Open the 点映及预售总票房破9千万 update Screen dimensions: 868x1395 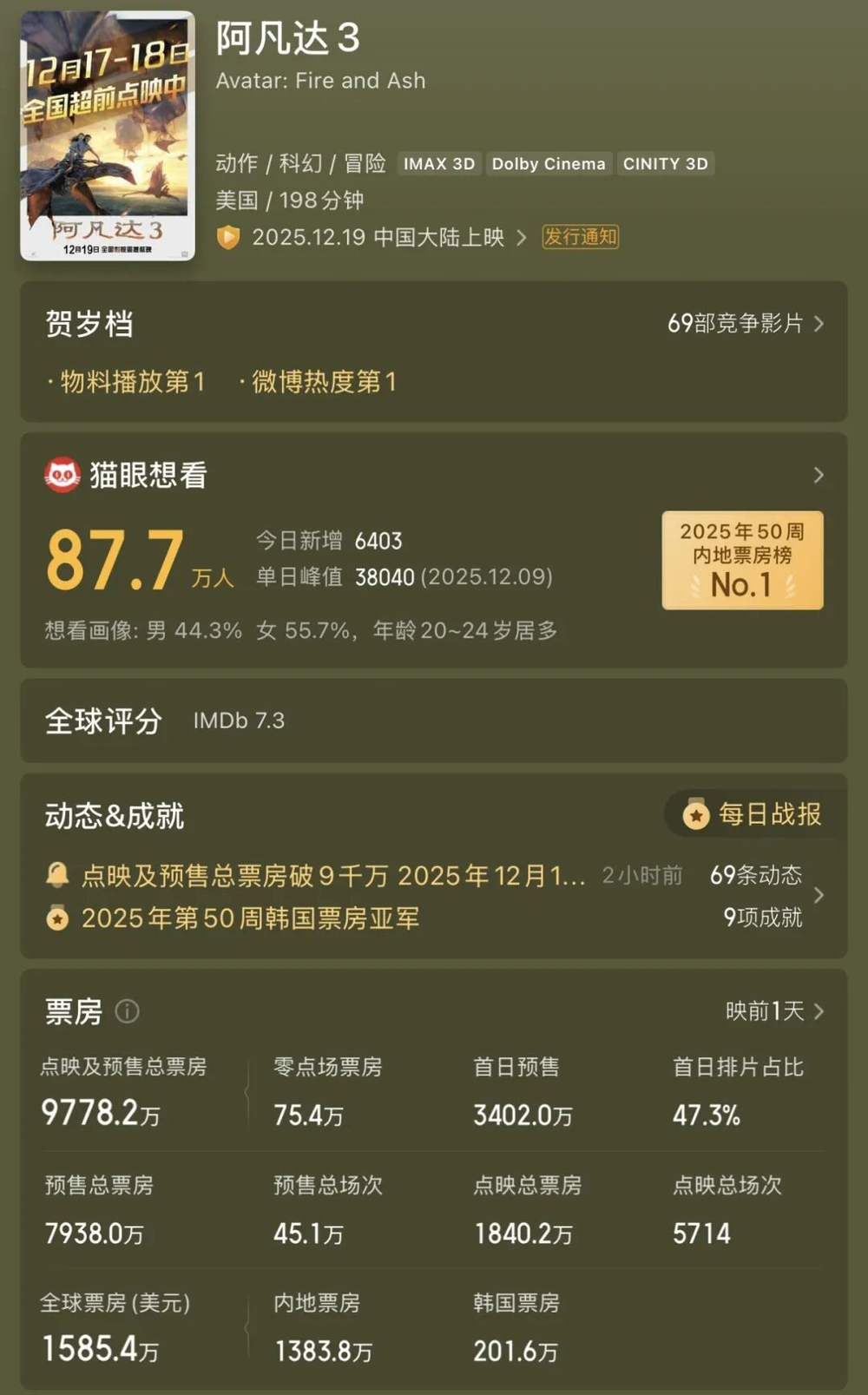pos(333,876)
